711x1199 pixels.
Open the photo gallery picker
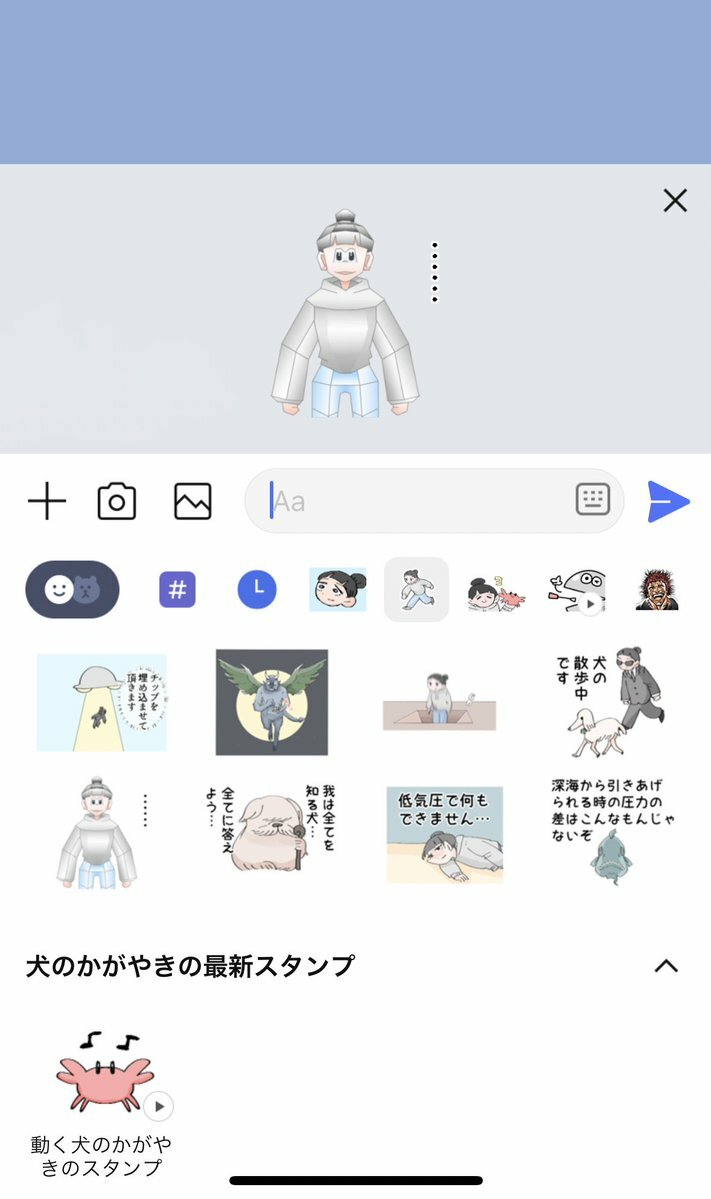tap(193, 501)
